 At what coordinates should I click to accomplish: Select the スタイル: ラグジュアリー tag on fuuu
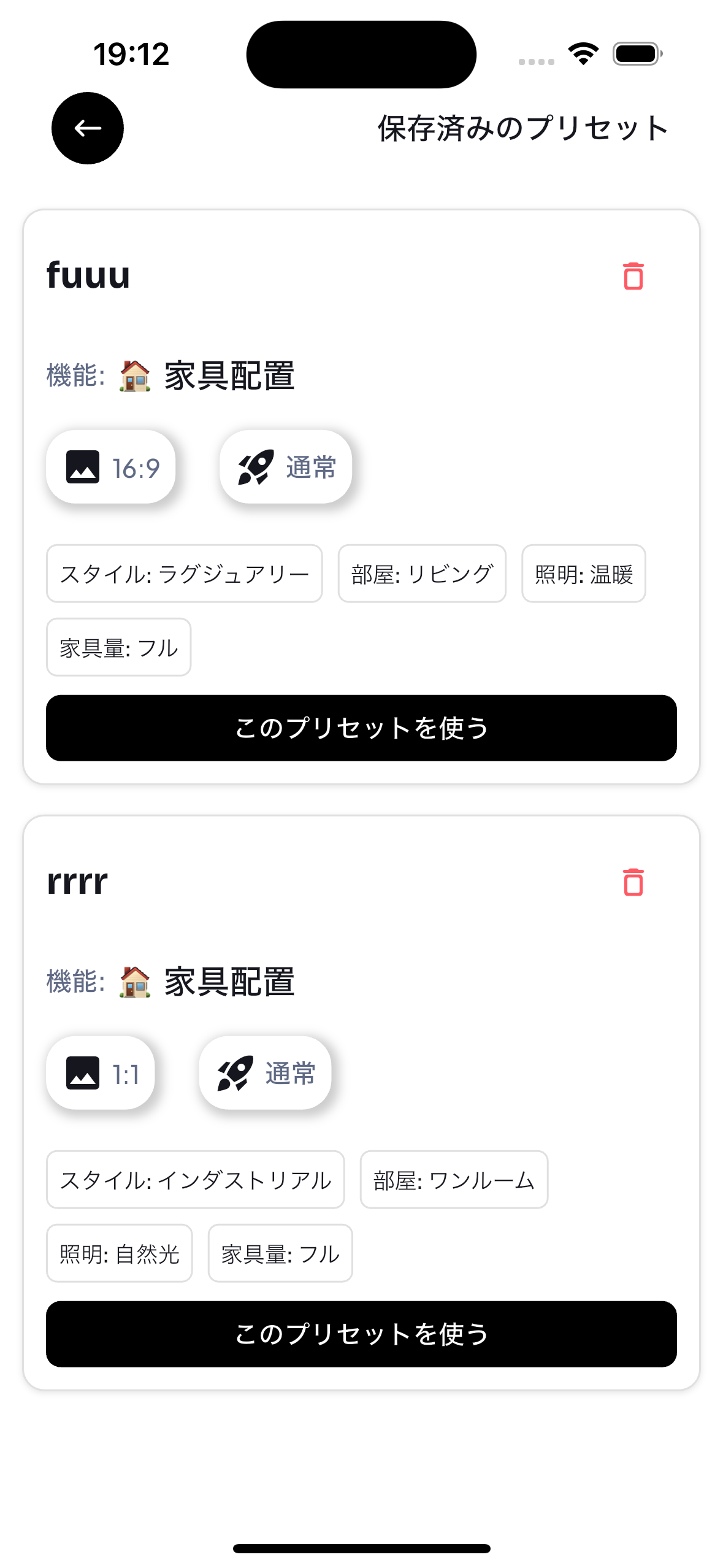pos(184,574)
